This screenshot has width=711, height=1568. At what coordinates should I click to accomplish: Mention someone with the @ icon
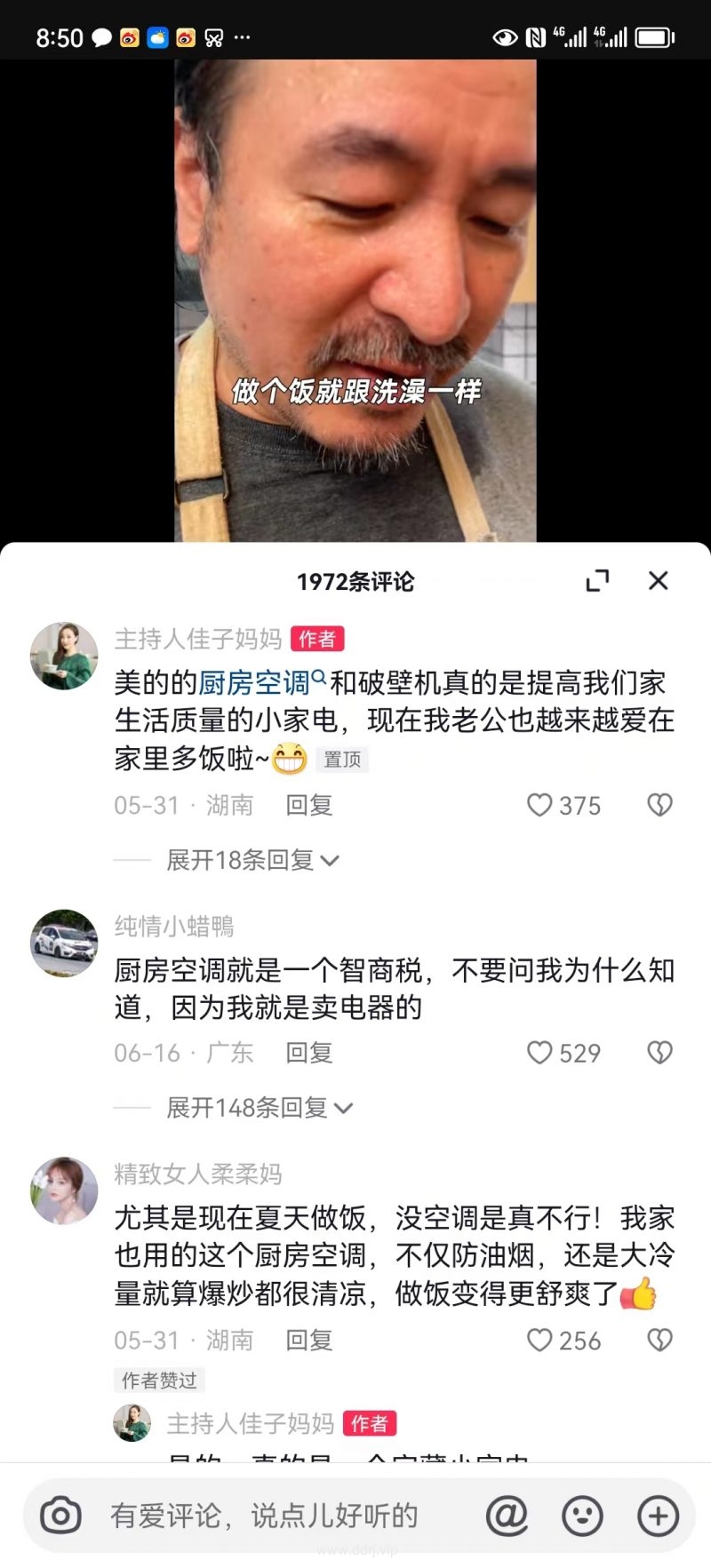(x=507, y=1516)
